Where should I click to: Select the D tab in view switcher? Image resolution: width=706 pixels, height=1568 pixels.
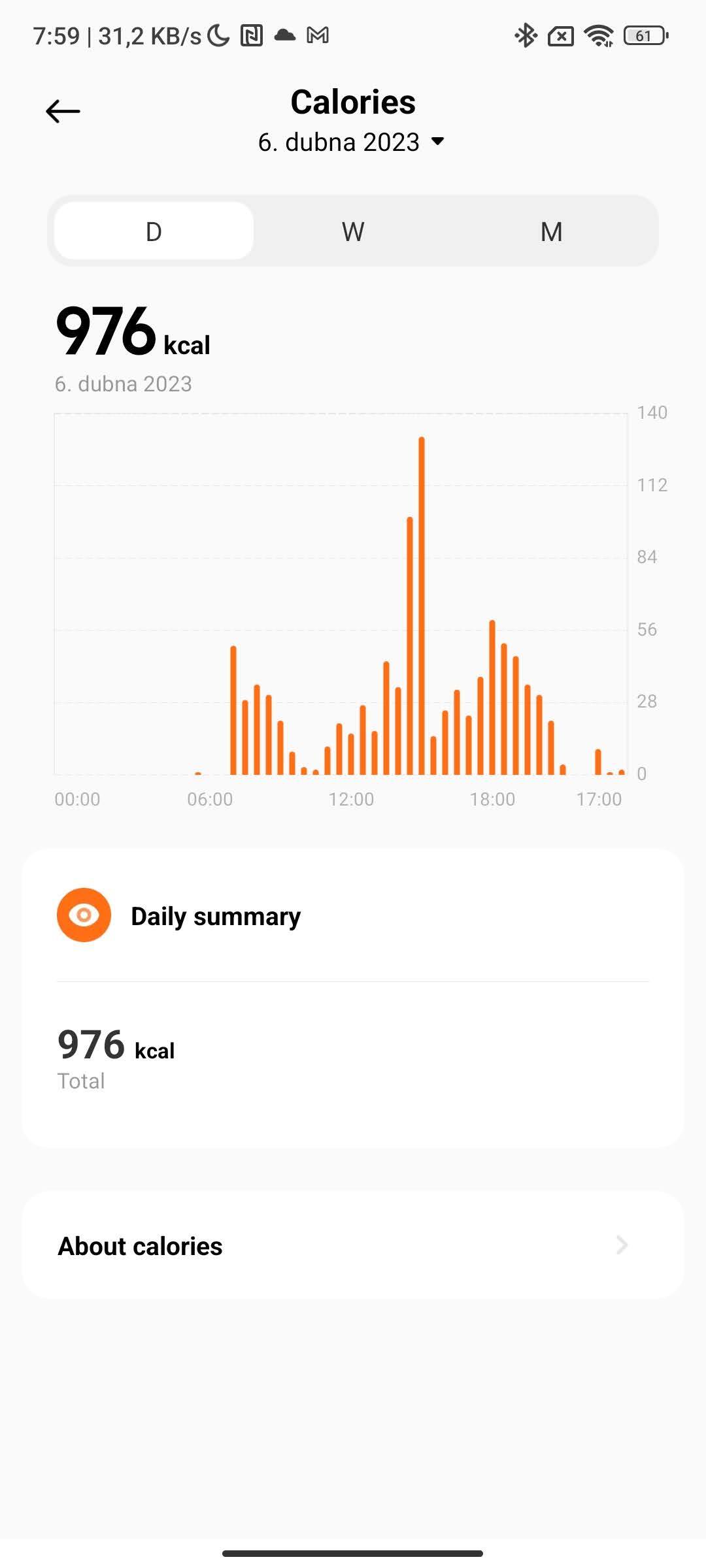[152, 231]
